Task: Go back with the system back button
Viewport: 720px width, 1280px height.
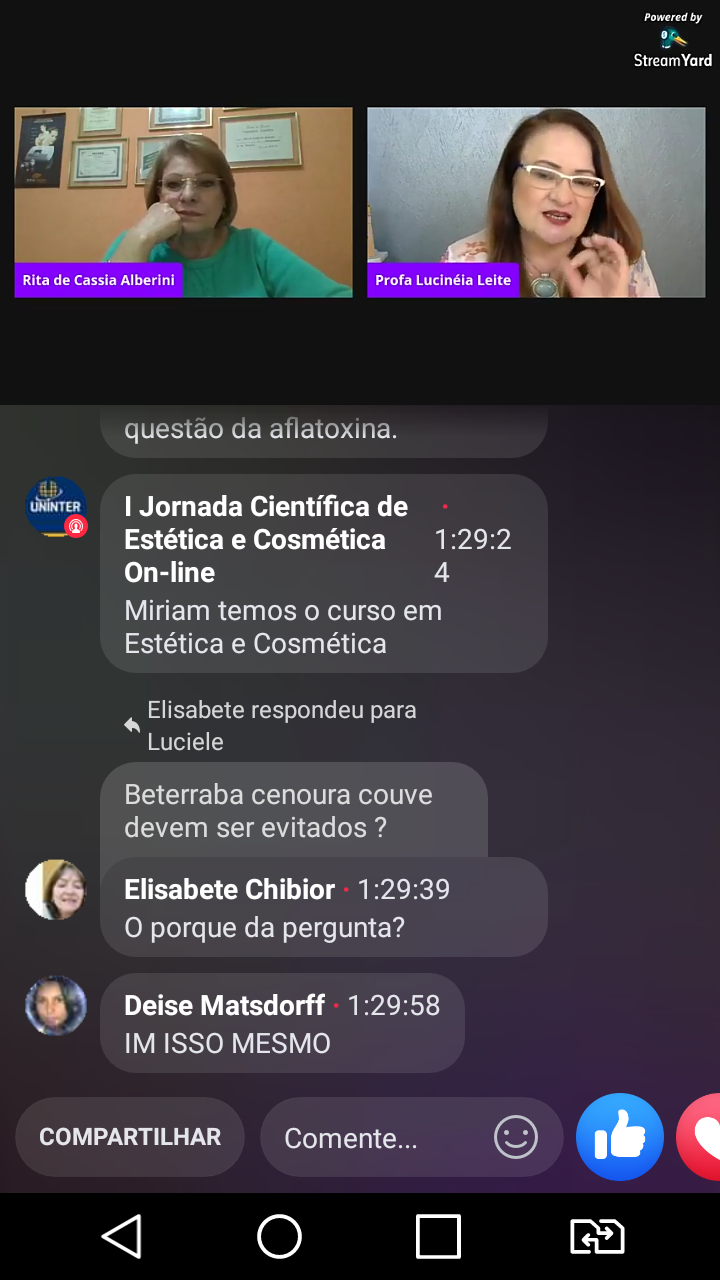Action: coord(122,1237)
